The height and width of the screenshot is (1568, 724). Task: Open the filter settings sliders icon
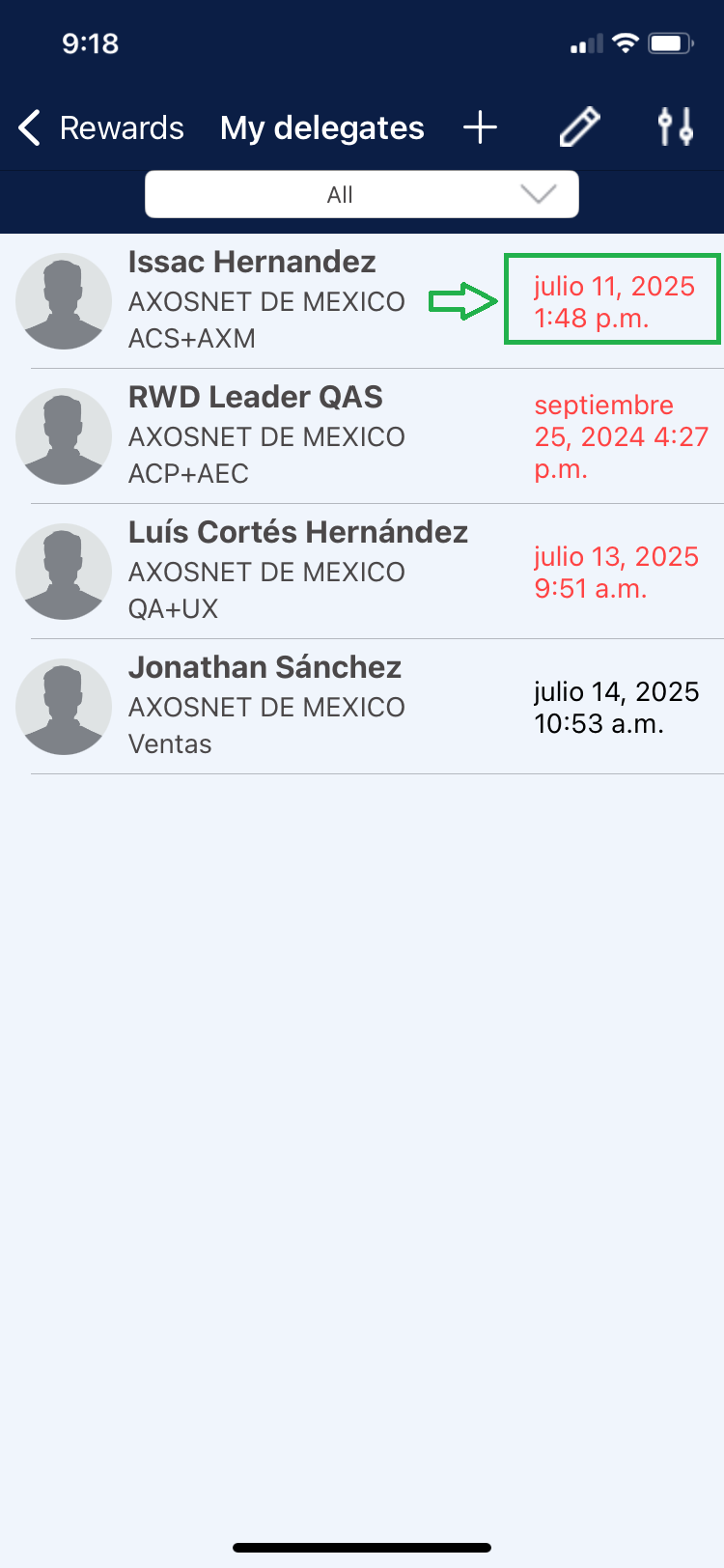[675, 127]
